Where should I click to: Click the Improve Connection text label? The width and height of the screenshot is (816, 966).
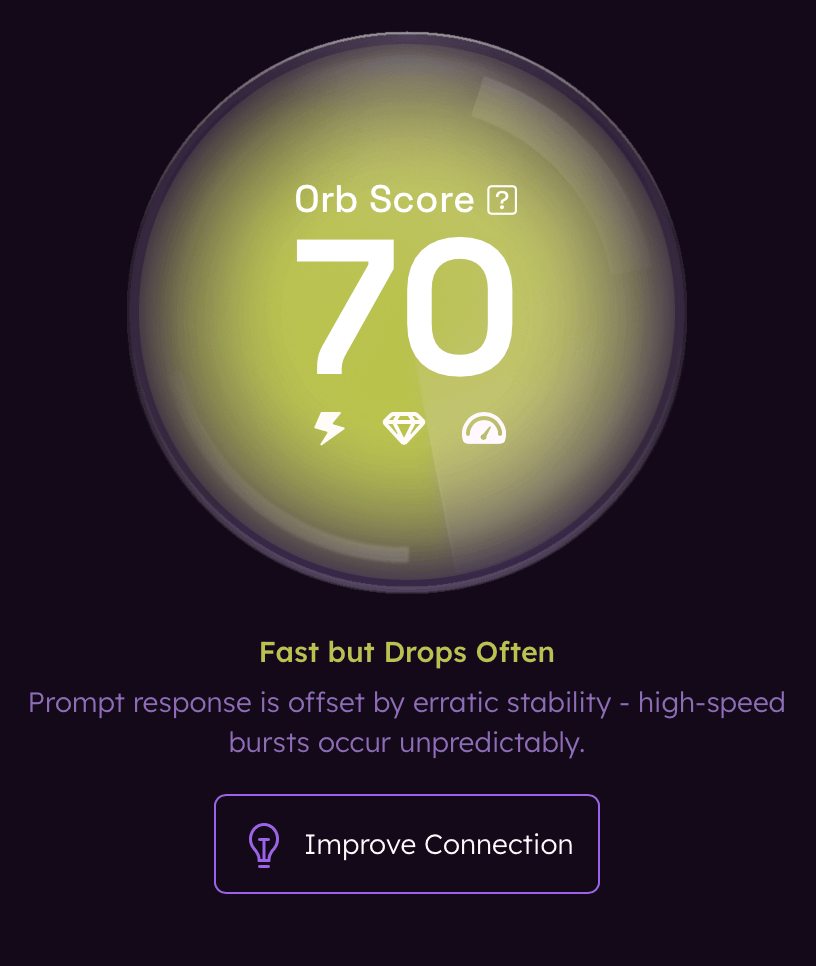(x=439, y=843)
